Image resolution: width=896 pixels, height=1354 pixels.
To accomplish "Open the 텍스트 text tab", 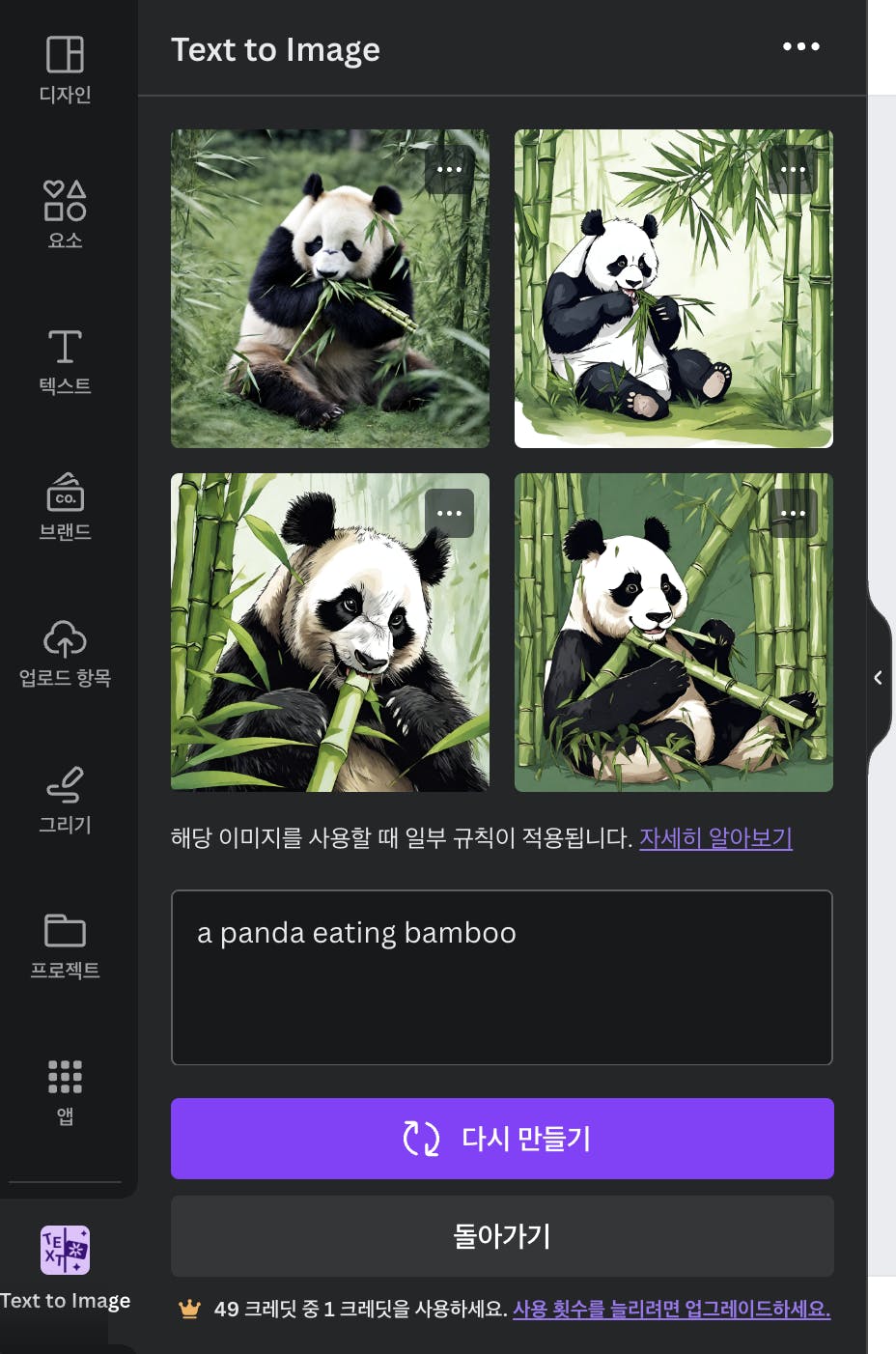I will click(x=65, y=360).
